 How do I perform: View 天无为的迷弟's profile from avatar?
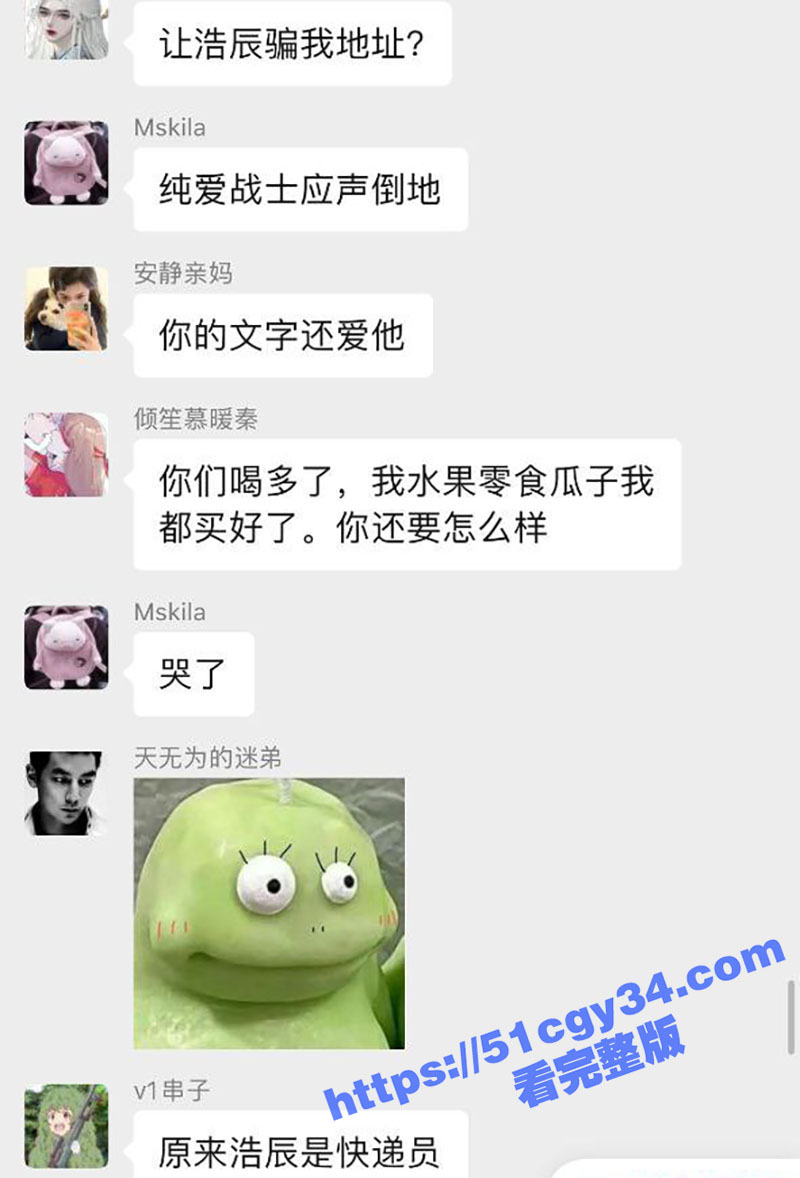click(66, 793)
